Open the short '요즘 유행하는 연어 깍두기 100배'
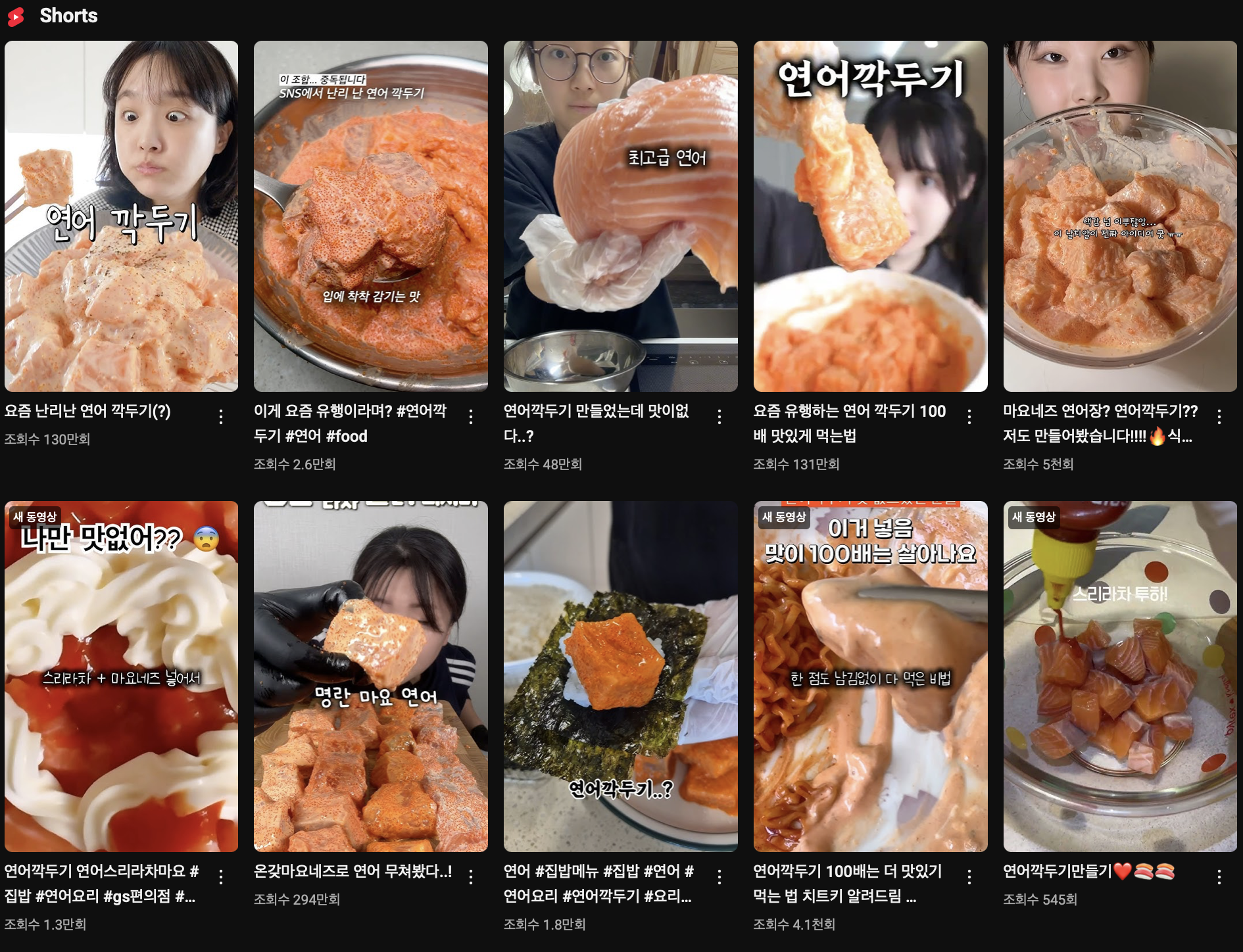This screenshot has width=1243, height=952. point(870,216)
